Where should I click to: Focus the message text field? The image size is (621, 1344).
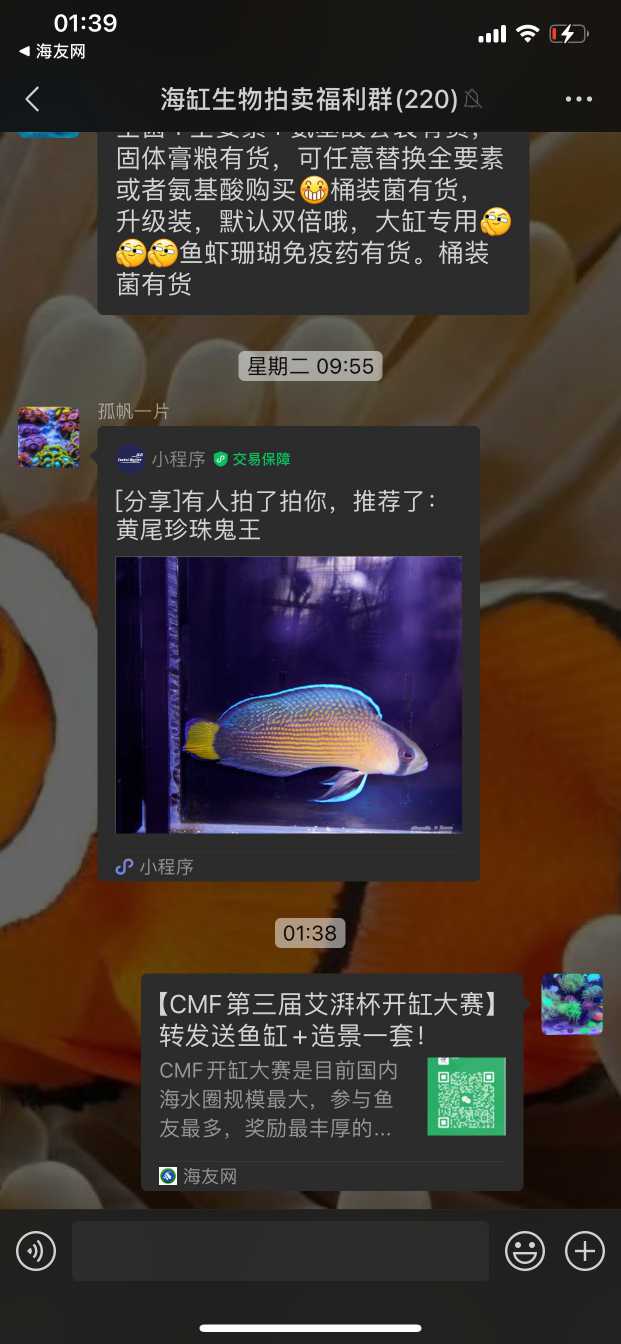click(x=280, y=1251)
